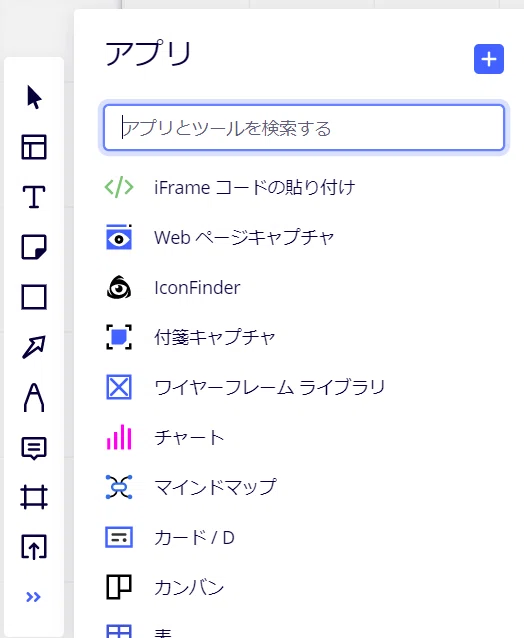Open the templates tool in toolbar
Viewport: 524px width, 638px height.
(x=34, y=147)
